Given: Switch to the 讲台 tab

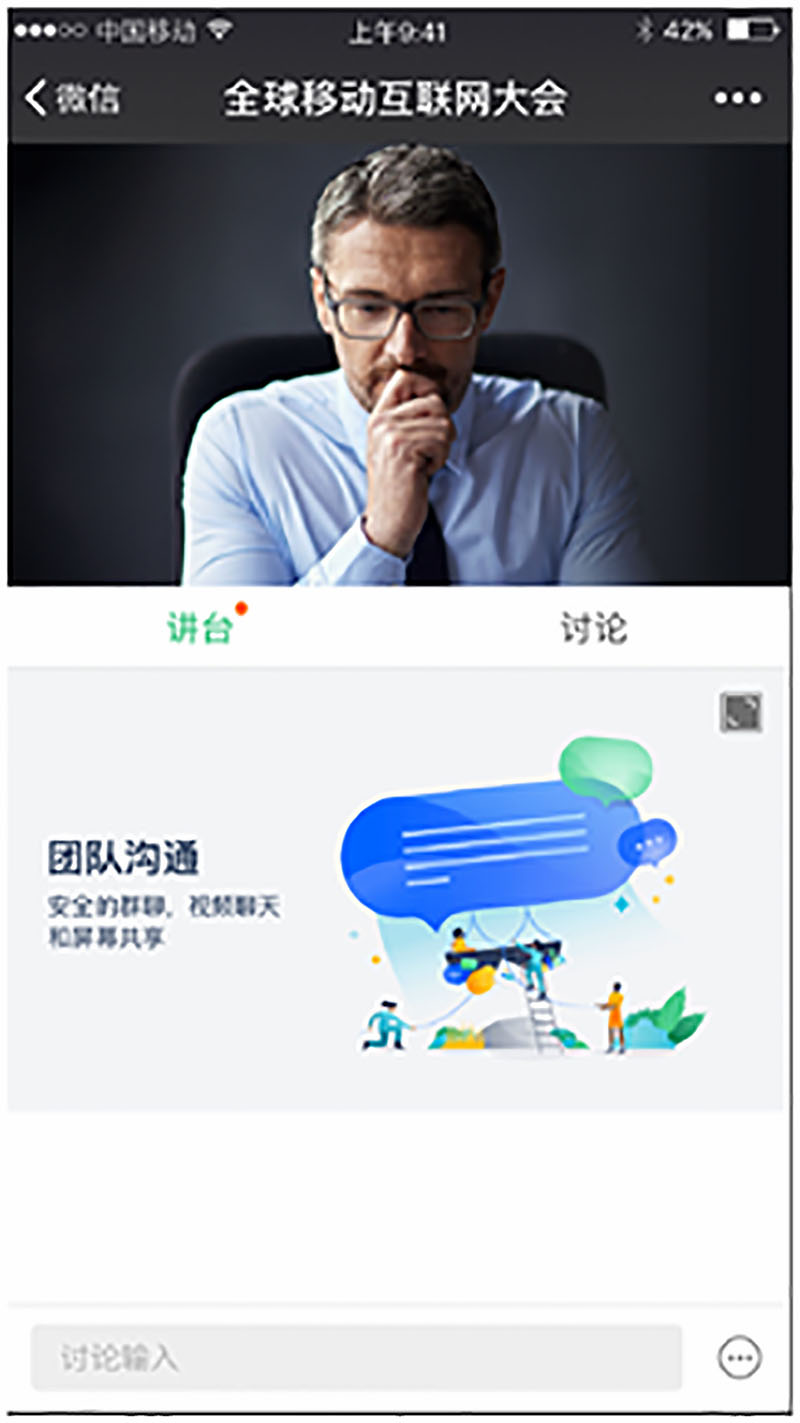Looking at the screenshot, I should pyautogui.click(x=199, y=629).
